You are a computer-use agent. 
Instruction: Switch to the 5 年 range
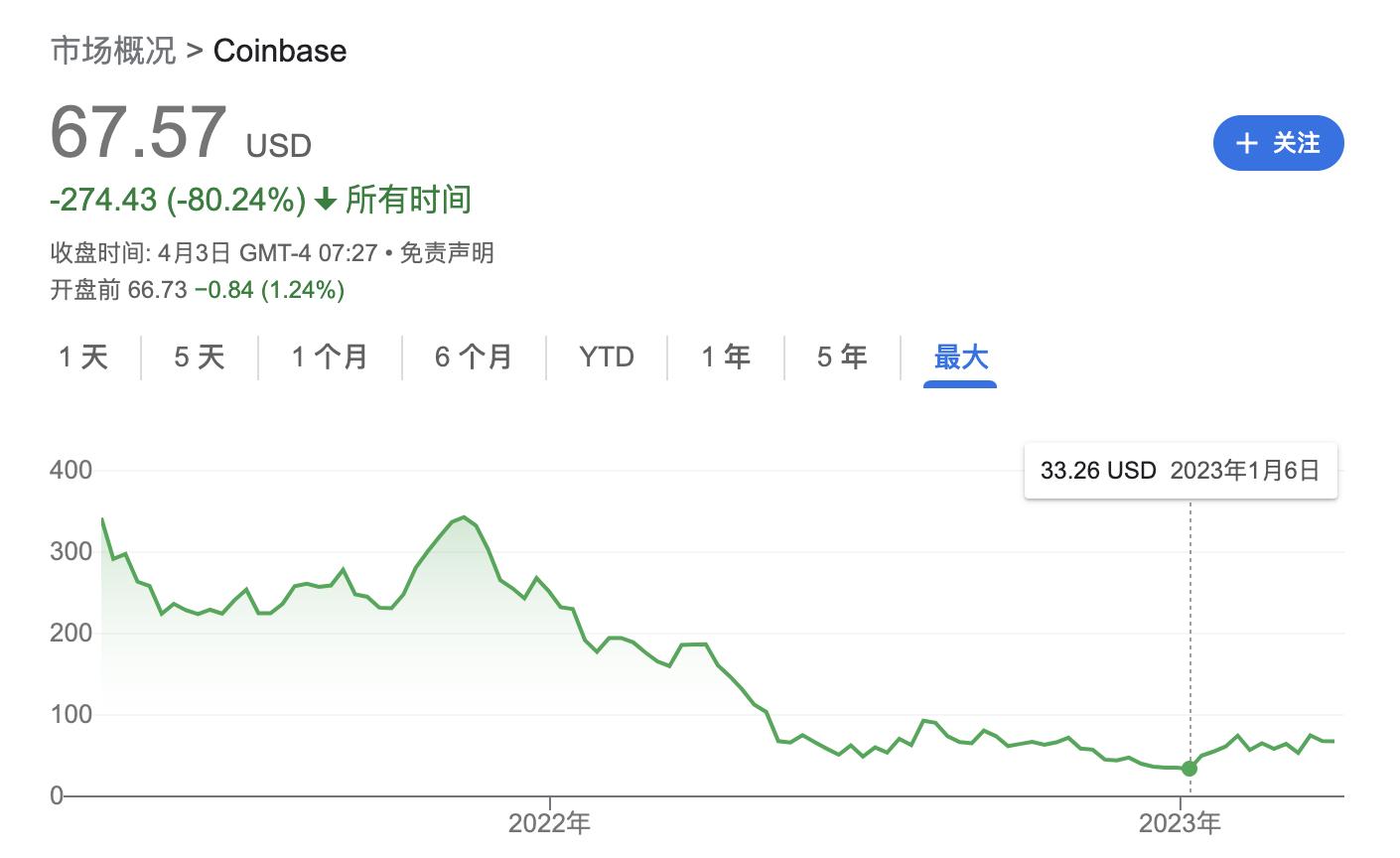[842, 357]
